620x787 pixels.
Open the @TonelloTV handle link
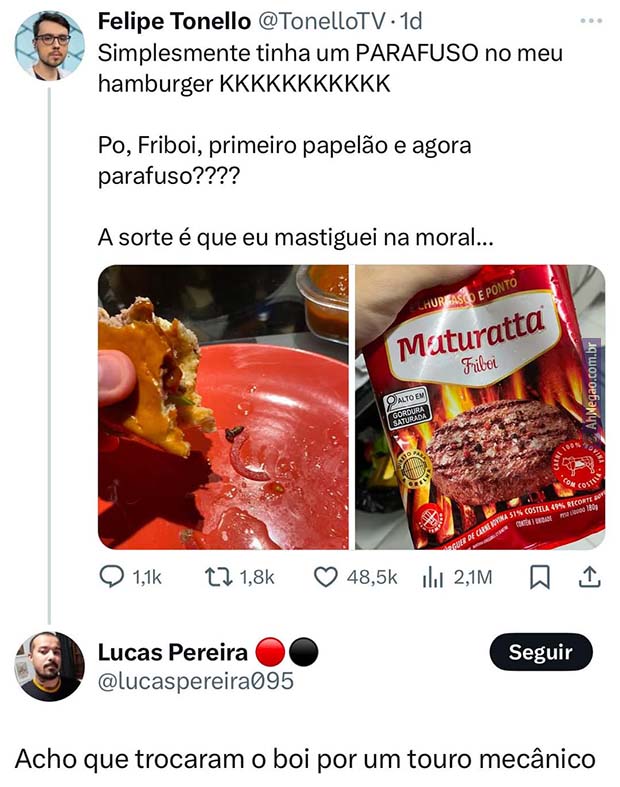(327, 22)
